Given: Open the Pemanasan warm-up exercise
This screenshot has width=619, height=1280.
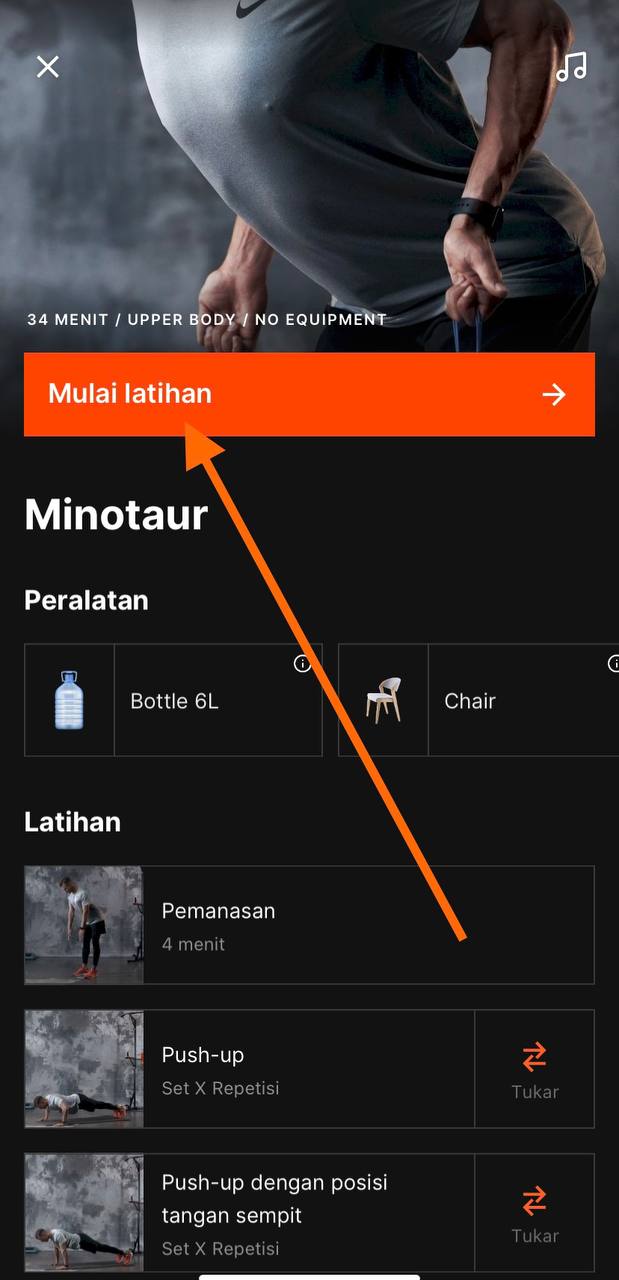Looking at the screenshot, I should point(309,925).
